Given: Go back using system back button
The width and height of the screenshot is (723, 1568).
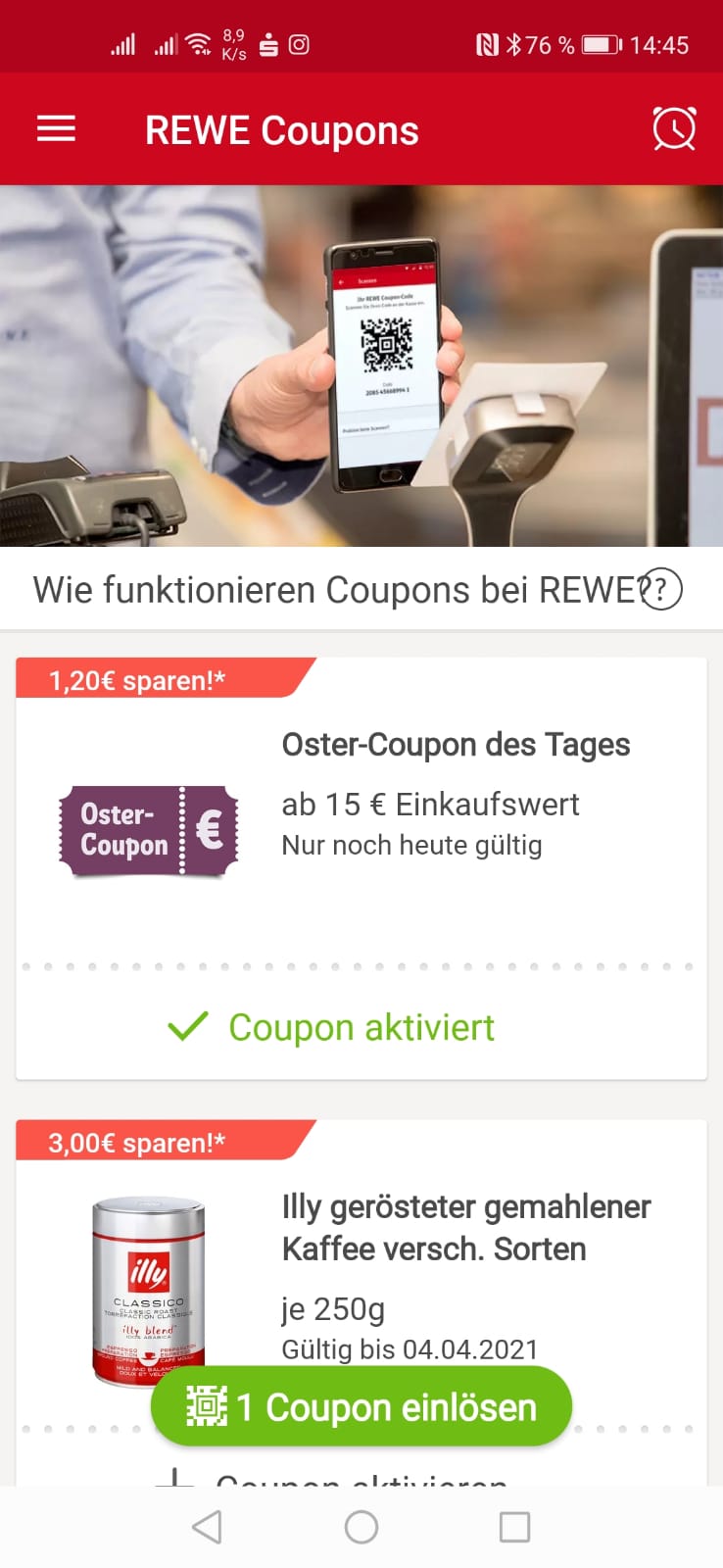Looking at the screenshot, I should (x=207, y=1527).
